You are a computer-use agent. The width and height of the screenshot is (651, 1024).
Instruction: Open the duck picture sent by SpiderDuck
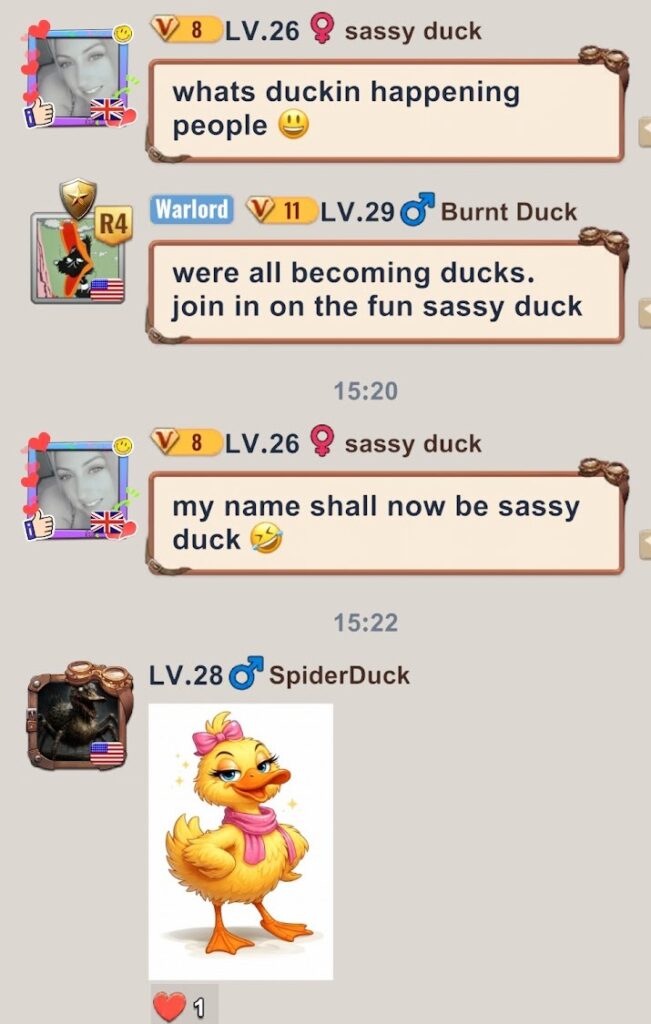coord(240,842)
